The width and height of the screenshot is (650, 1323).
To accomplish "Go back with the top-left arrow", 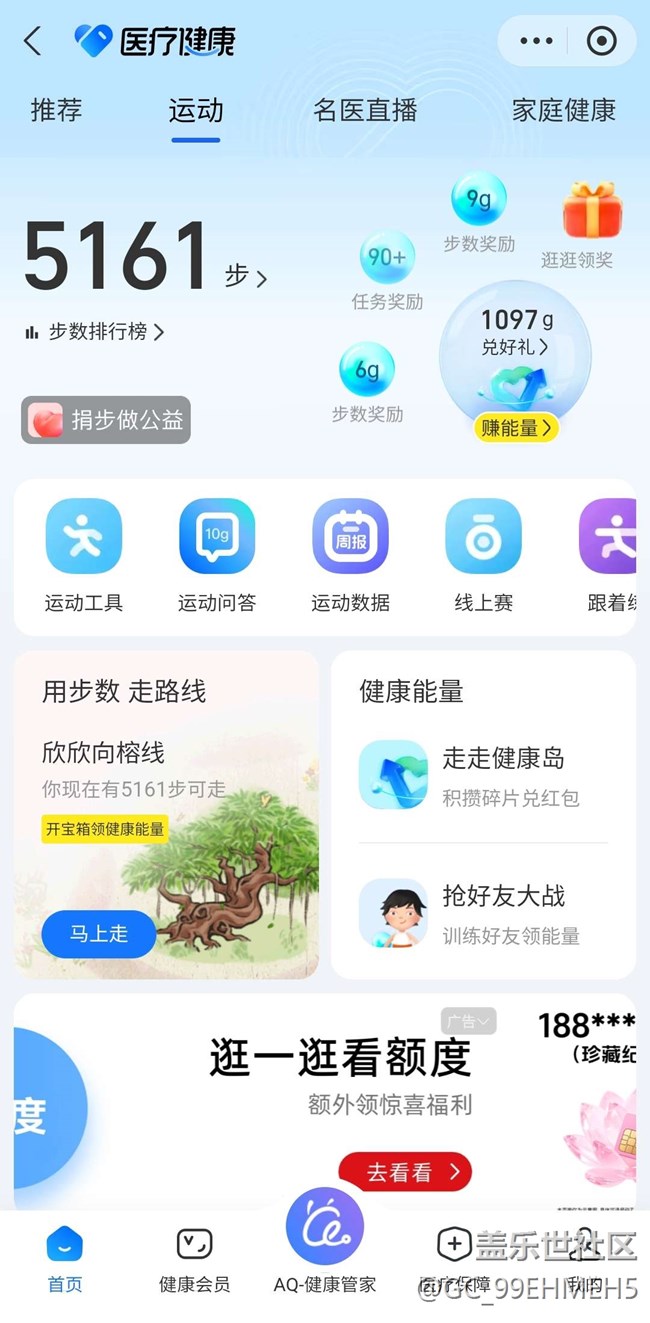I will (33, 41).
